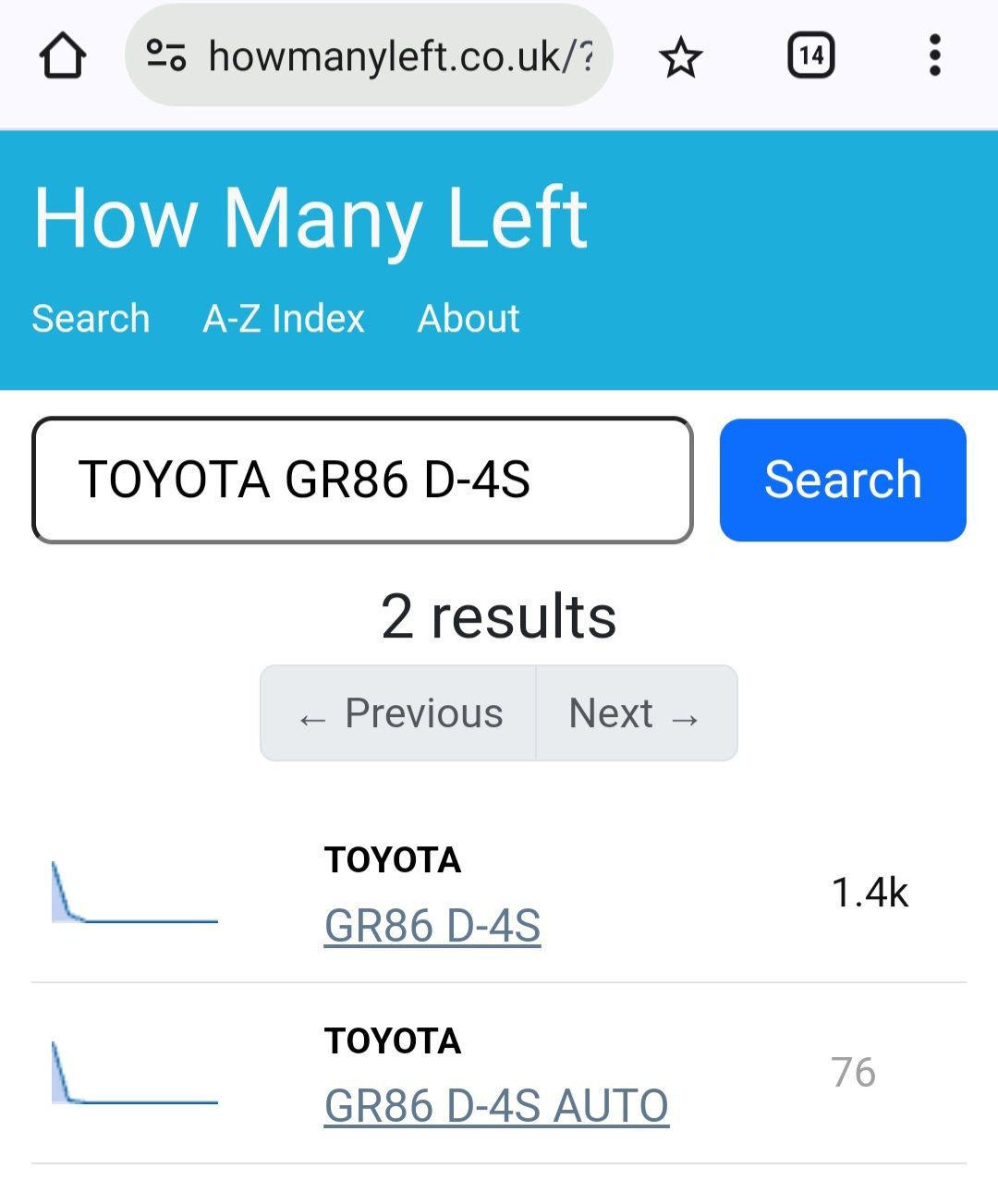Focus the TOYOTA GR86 D-4S search field
The height and width of the screenshot is (1204, 998).
pyautogui.click(x=362, y=480)
